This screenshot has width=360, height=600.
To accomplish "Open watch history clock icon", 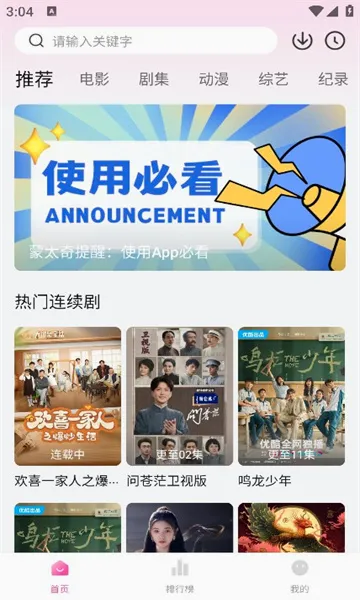I will [335, 41].
